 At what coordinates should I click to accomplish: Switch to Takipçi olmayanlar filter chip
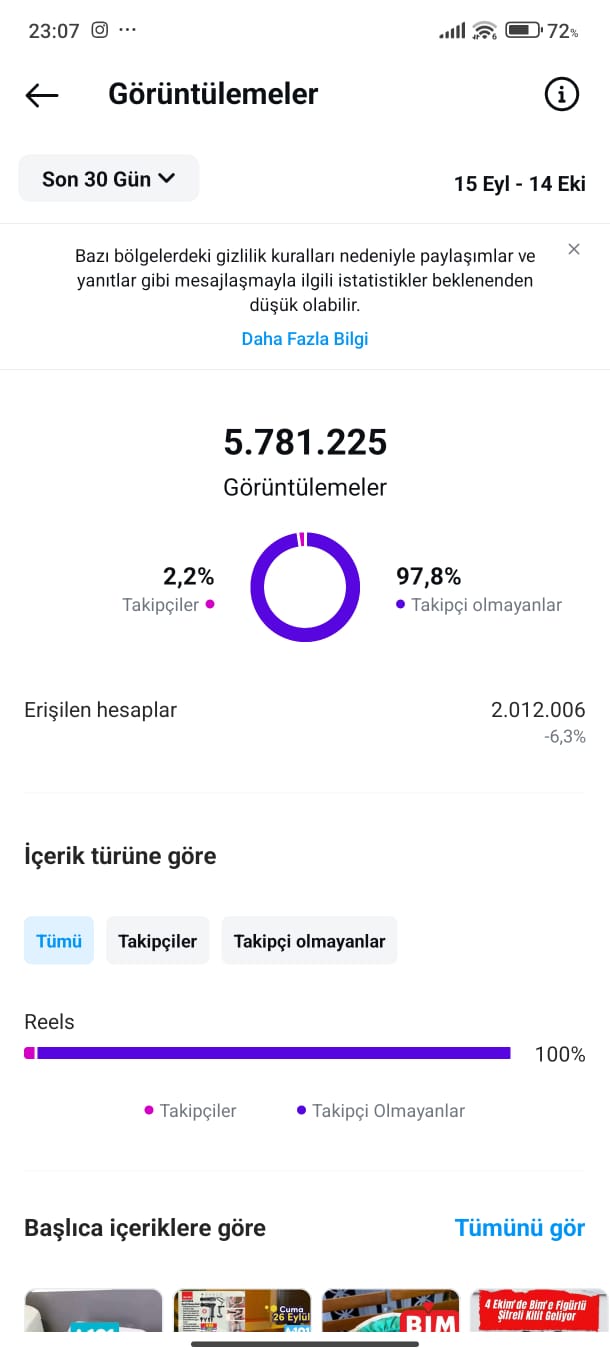pyautogui.click(x=310, y=941)
